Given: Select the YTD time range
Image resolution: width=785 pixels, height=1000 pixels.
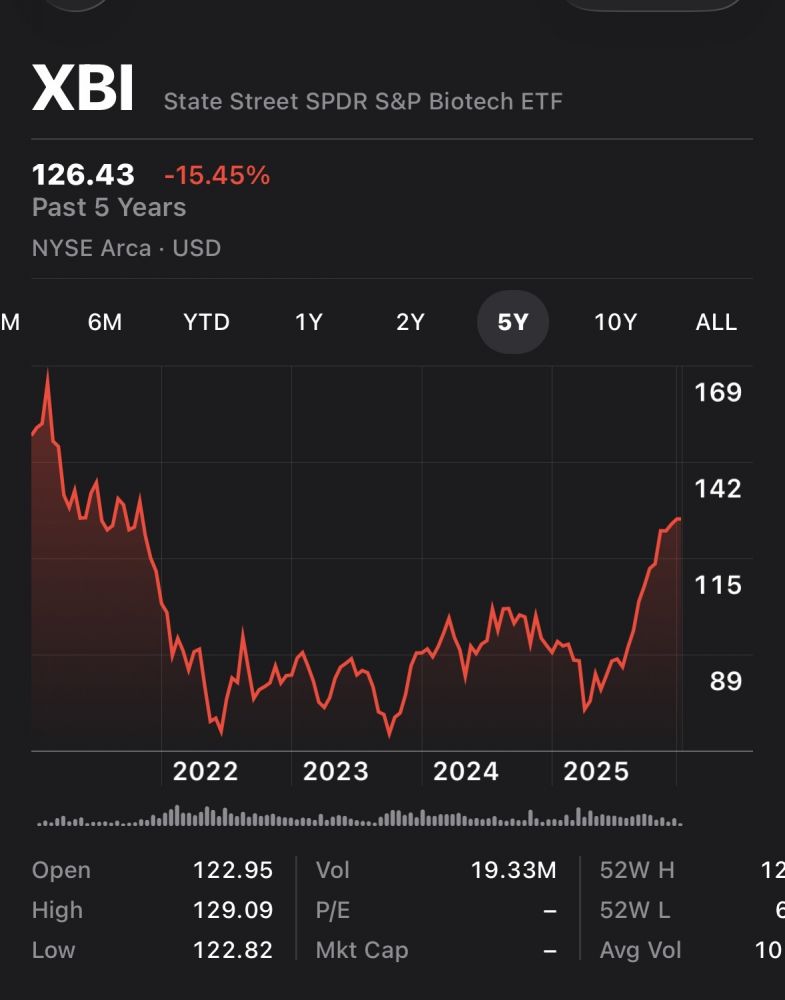Looking at the screenshot, I should click(x=207, y=322).
